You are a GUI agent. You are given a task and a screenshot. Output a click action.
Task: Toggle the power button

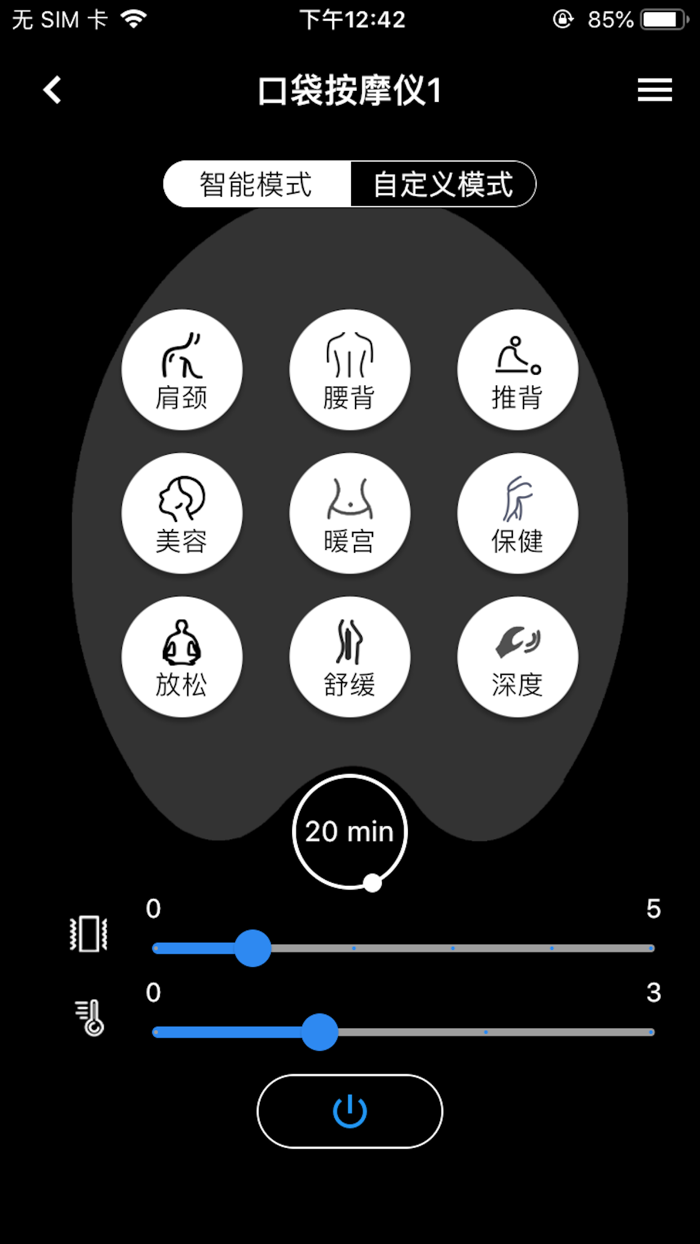coord(349,1111)
